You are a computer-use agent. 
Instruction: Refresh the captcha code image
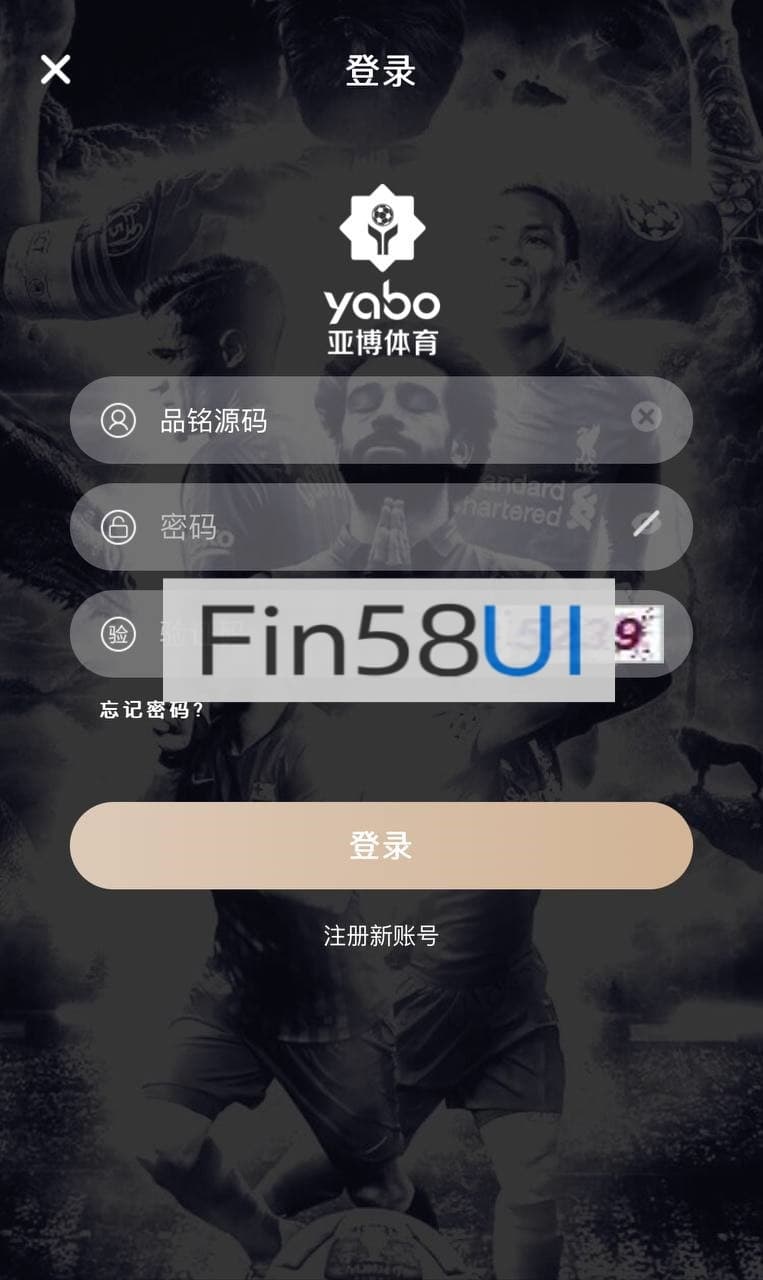click(637, 633)
